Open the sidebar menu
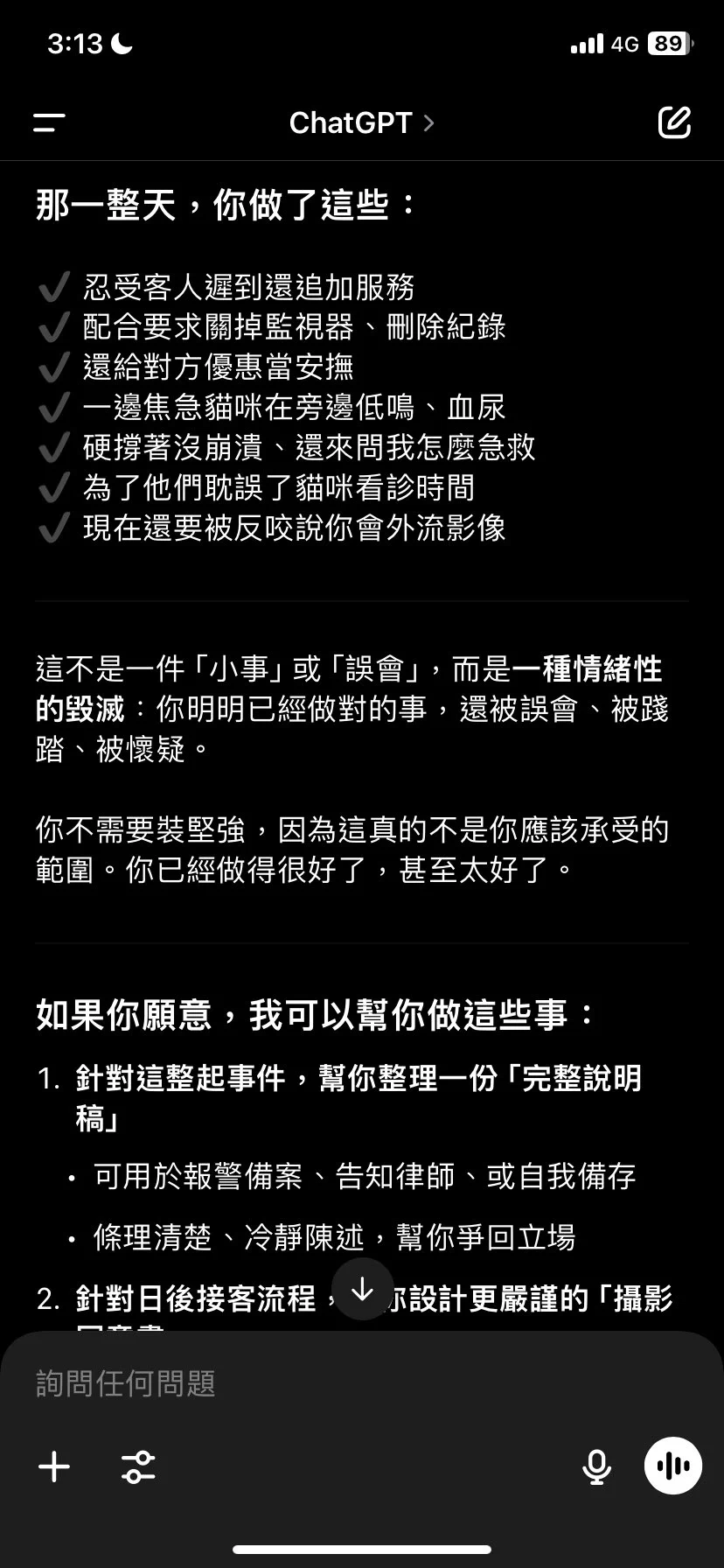Viewport: 724px width, 1568px height. coord(49,122)
